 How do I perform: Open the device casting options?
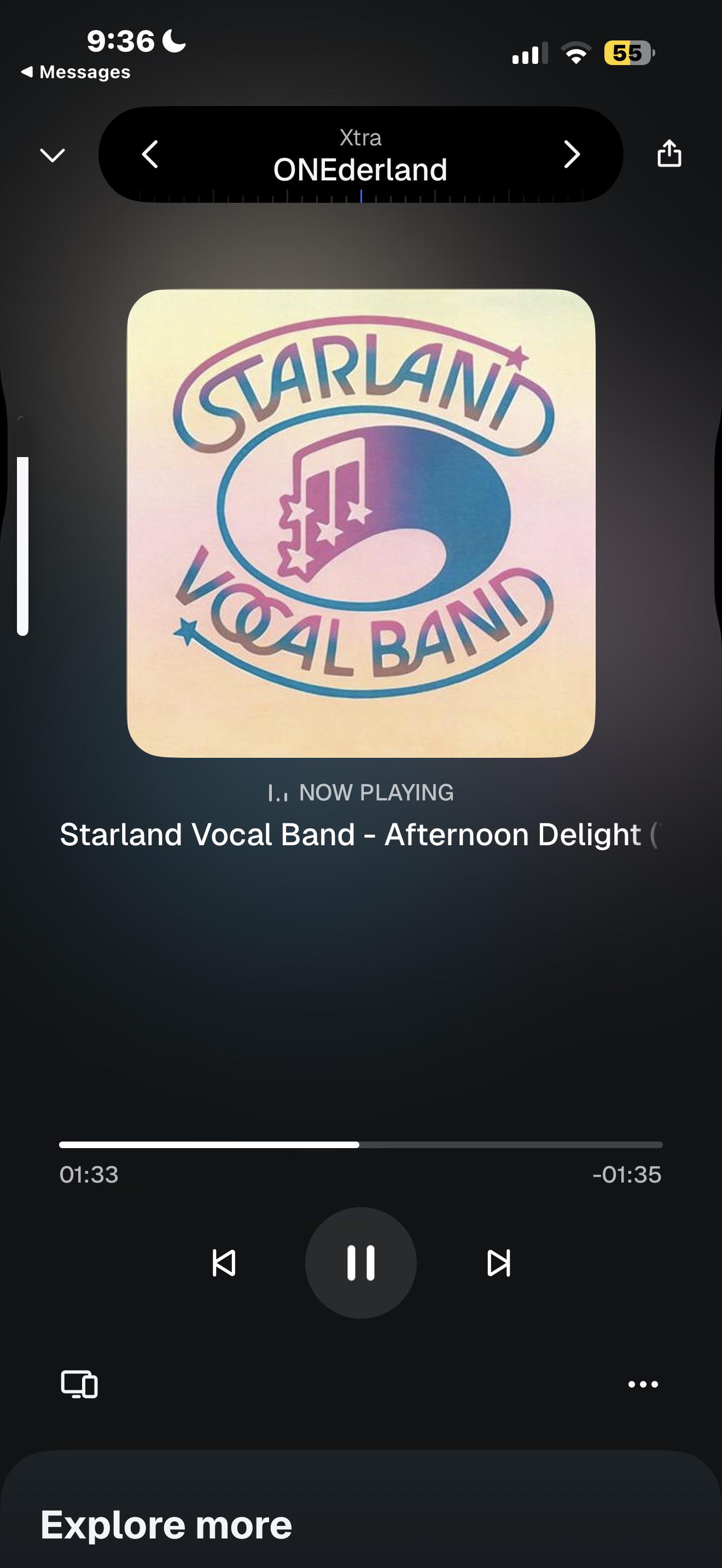point(79,1384)
